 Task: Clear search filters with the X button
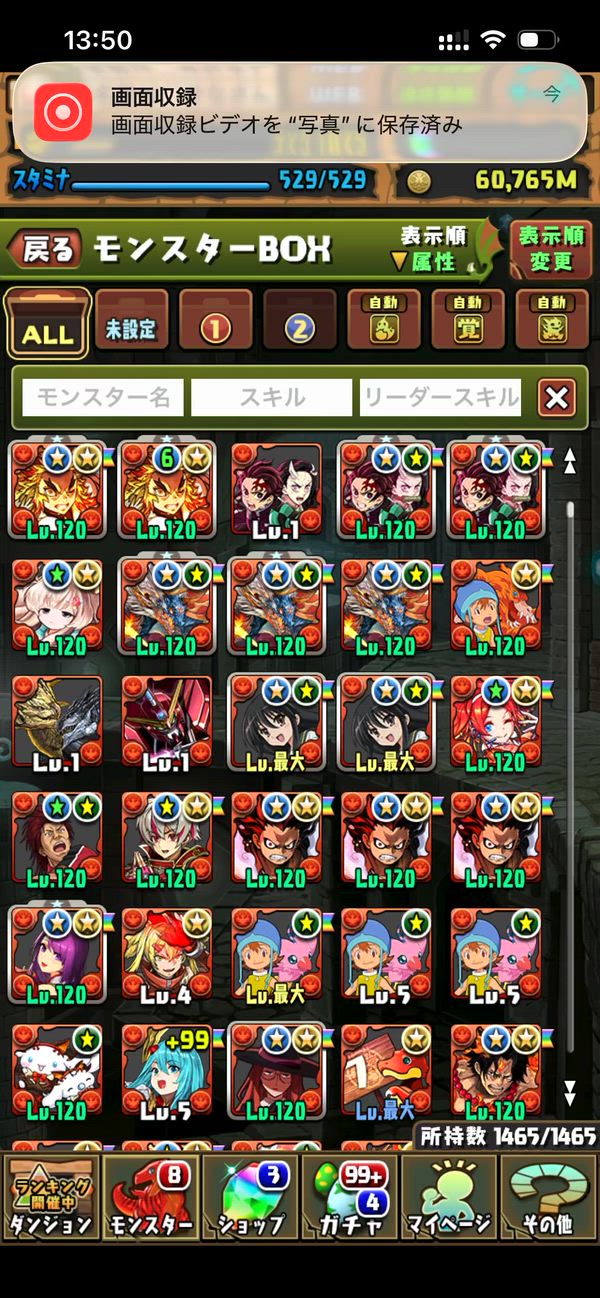tap(557, 398)
